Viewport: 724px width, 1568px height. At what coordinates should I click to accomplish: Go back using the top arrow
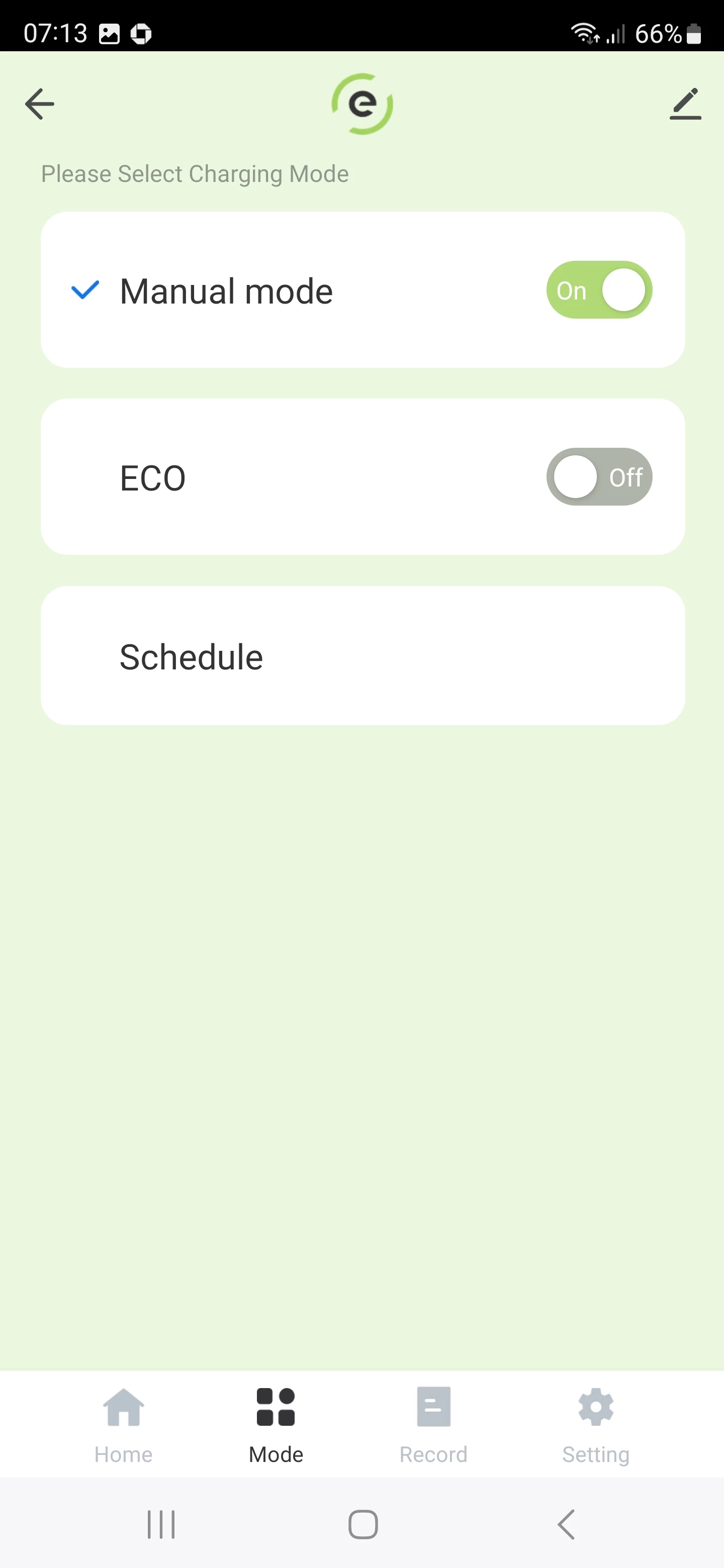(40, 104)
